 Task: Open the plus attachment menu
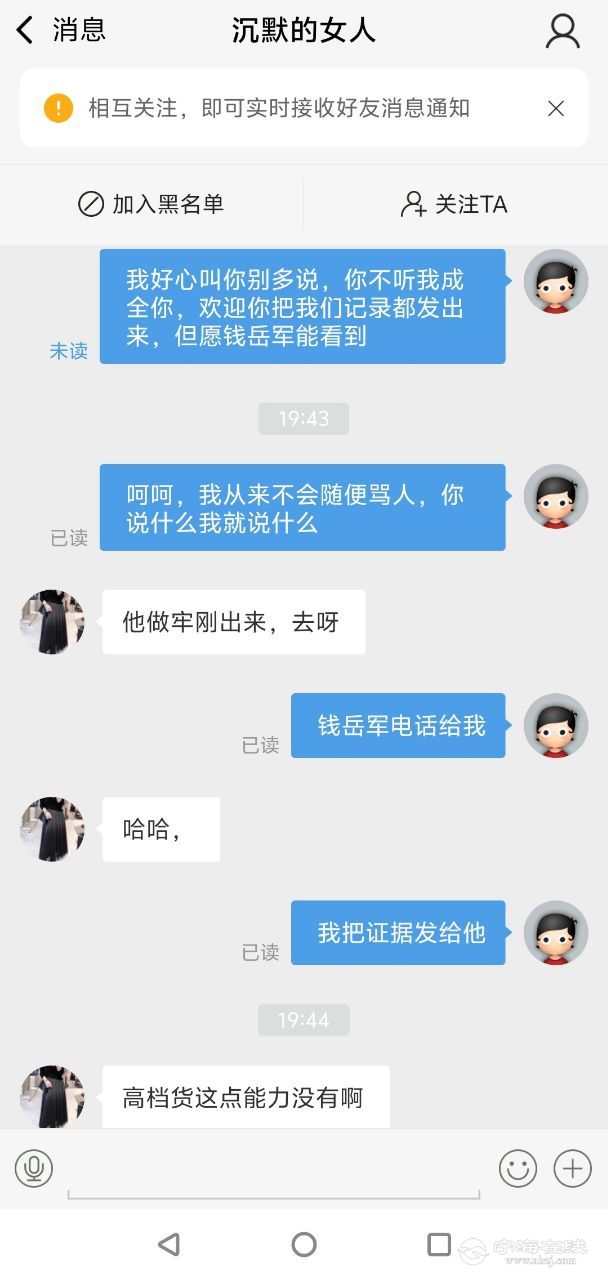[572, 1168]
